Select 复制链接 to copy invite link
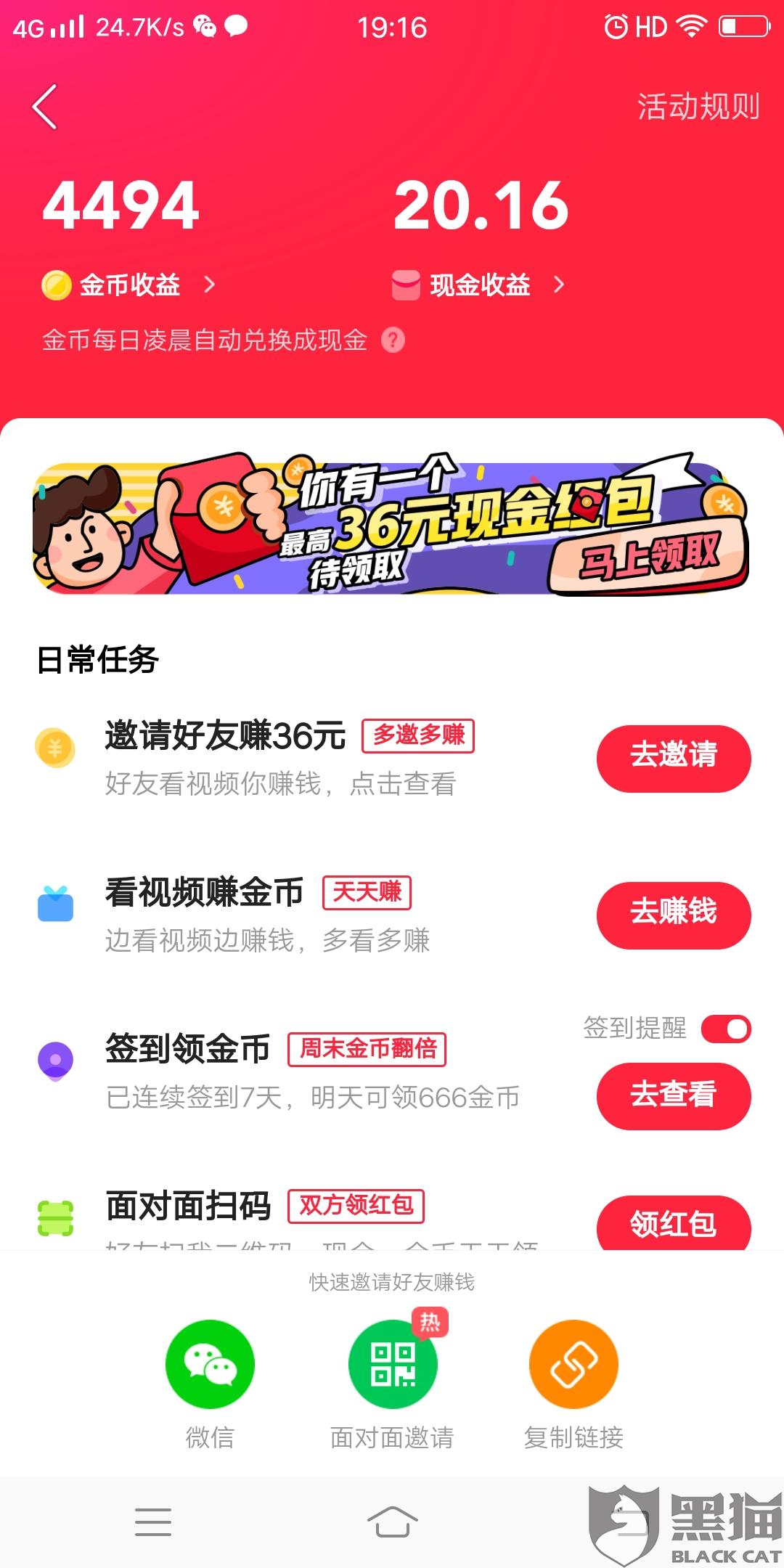Screen dimensions: 784x1568 coord(573,1365)
